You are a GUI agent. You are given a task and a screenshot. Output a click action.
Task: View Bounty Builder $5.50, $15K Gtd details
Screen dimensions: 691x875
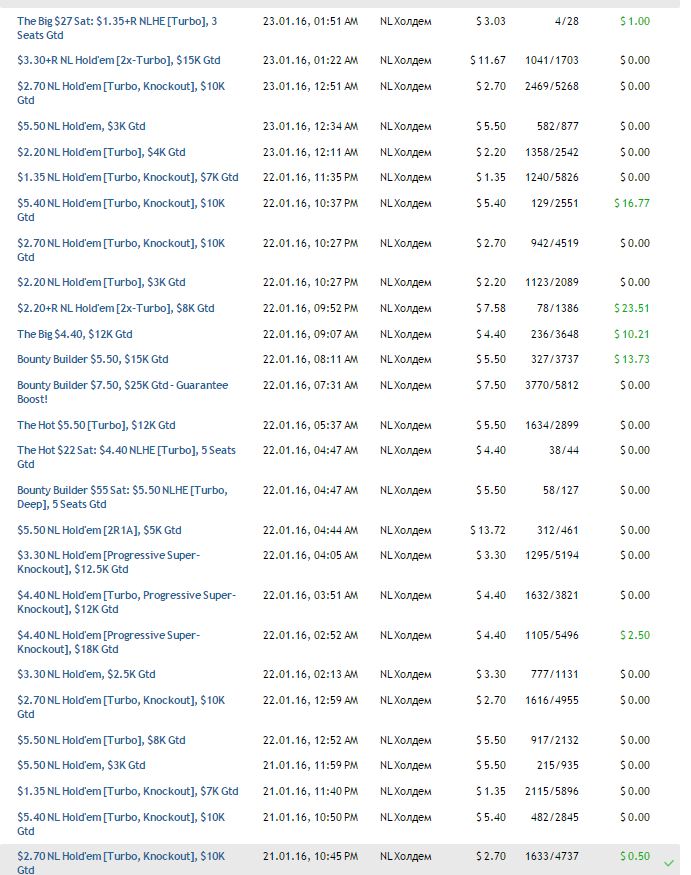coord(92,360)
